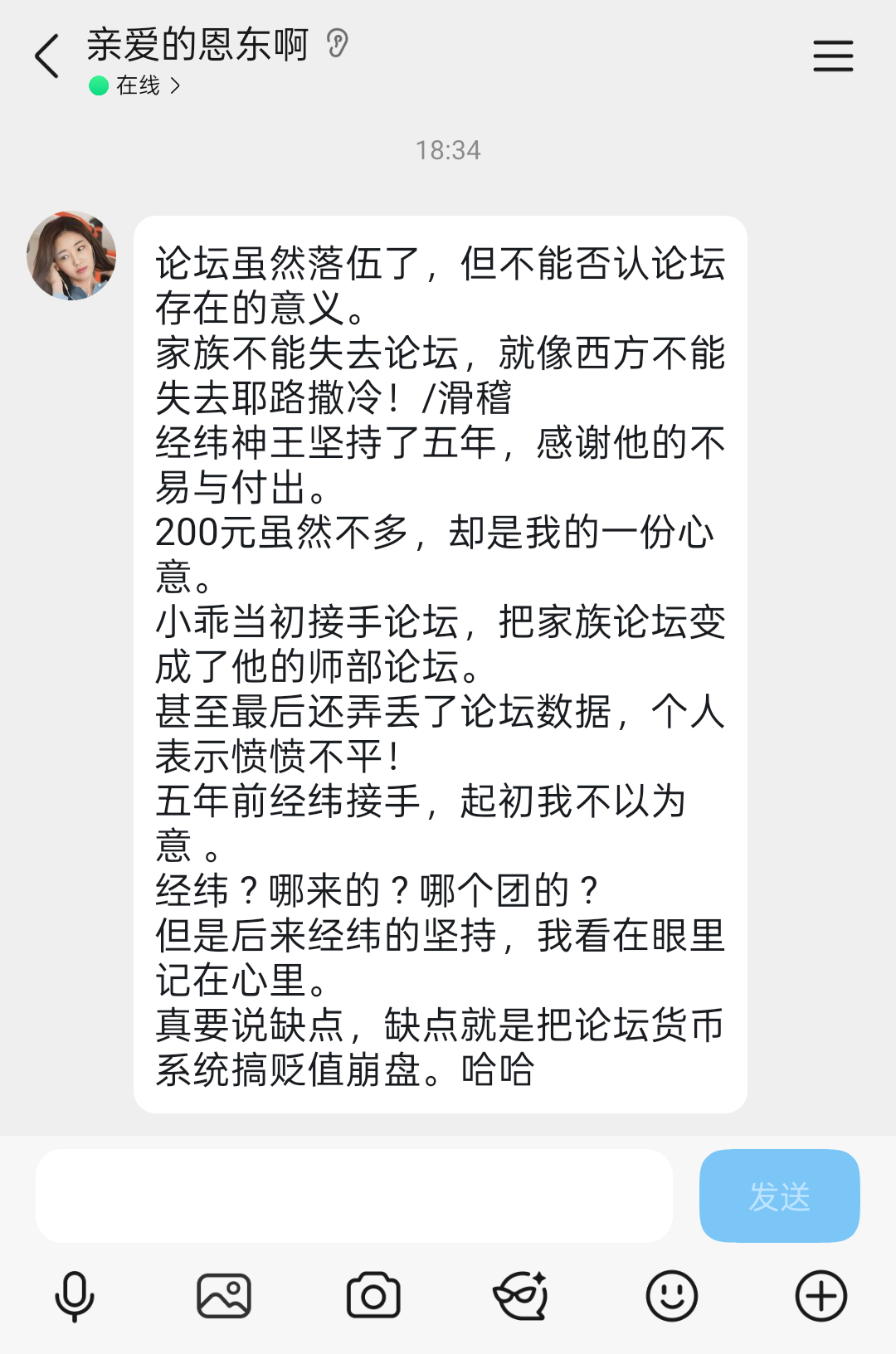View the sender's profile avatar
The width and height of the screenshot is (896, 1354).
point(71,256)
